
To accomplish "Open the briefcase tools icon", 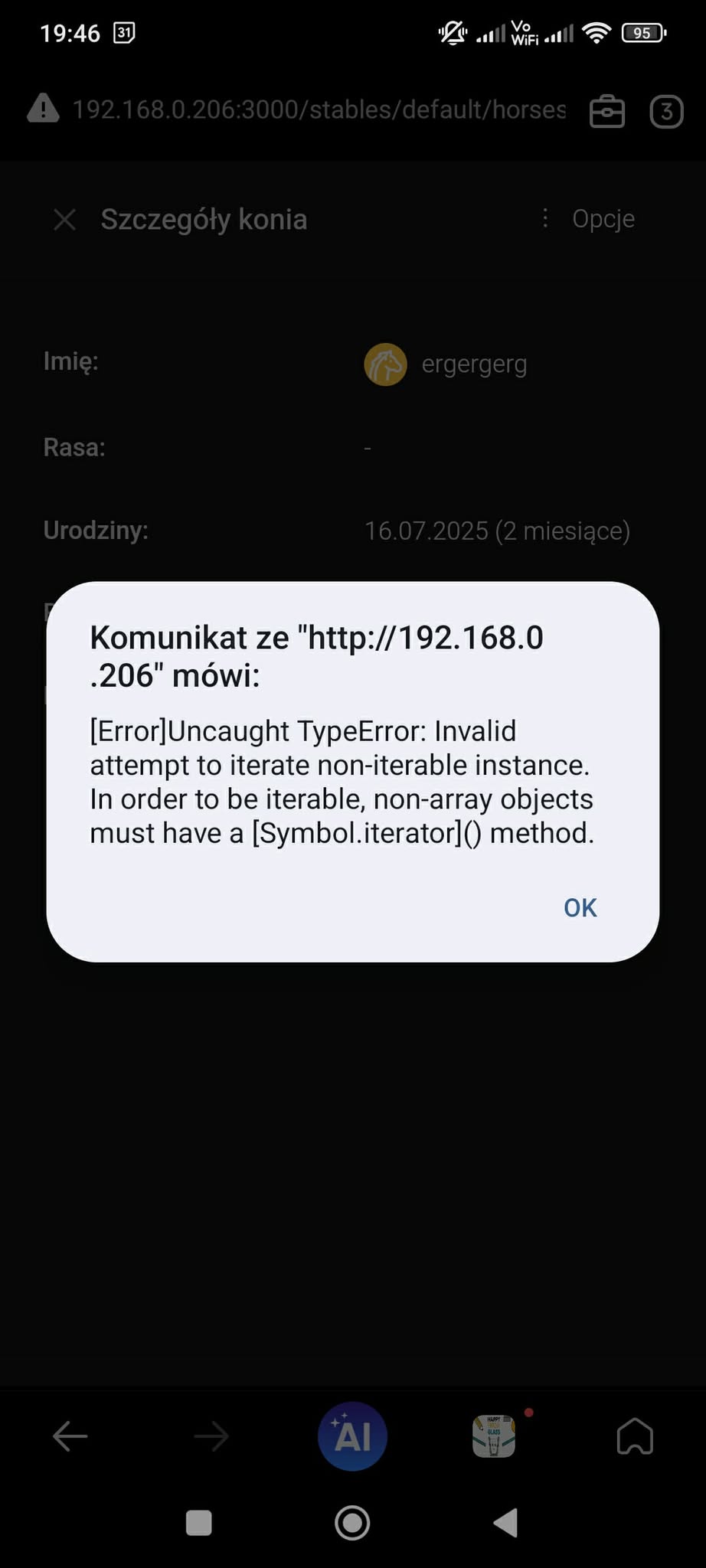I will pyautogui.click(x=607, y=112).
